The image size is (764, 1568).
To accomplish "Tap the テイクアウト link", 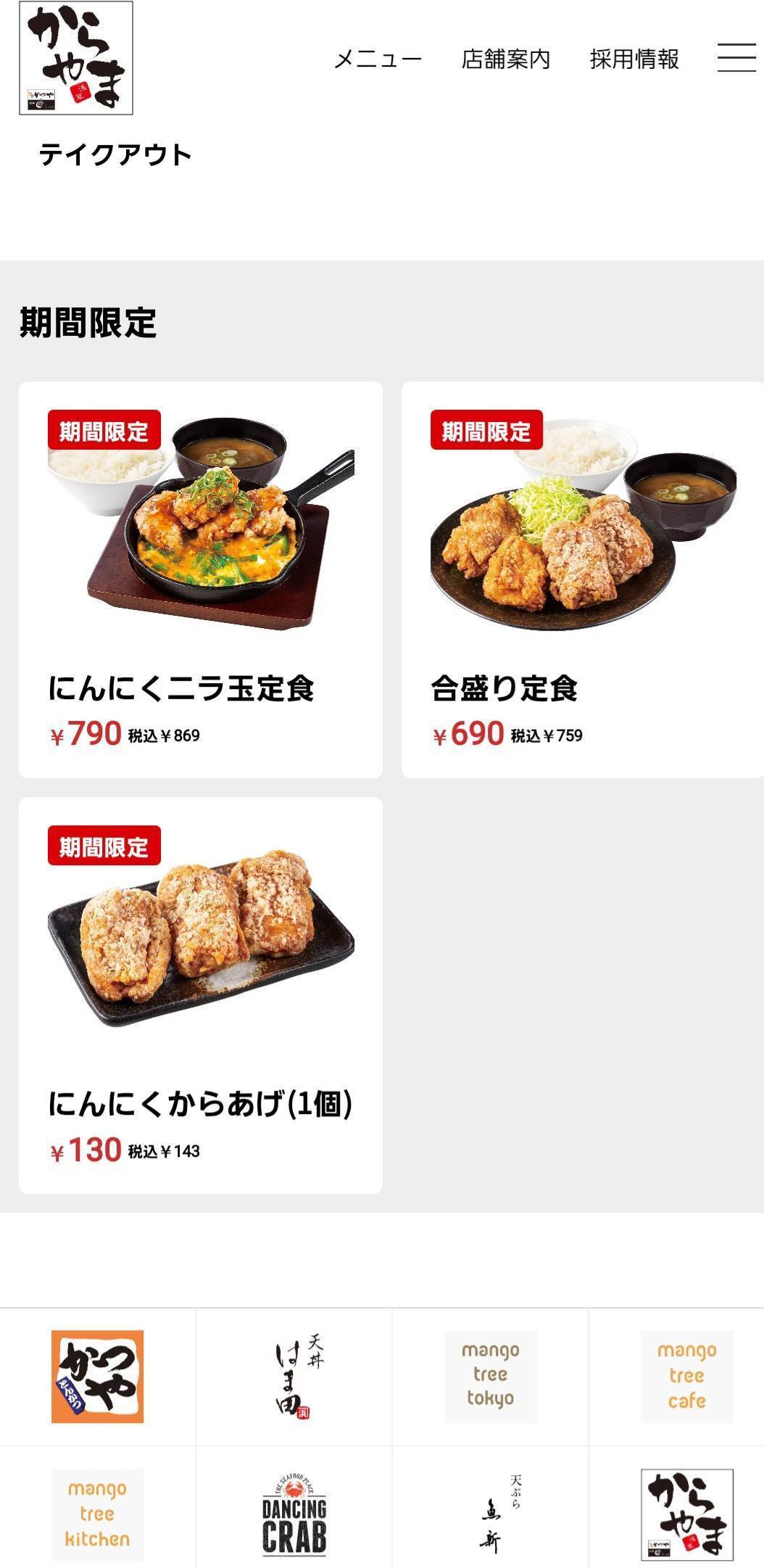I will [115, 154].
